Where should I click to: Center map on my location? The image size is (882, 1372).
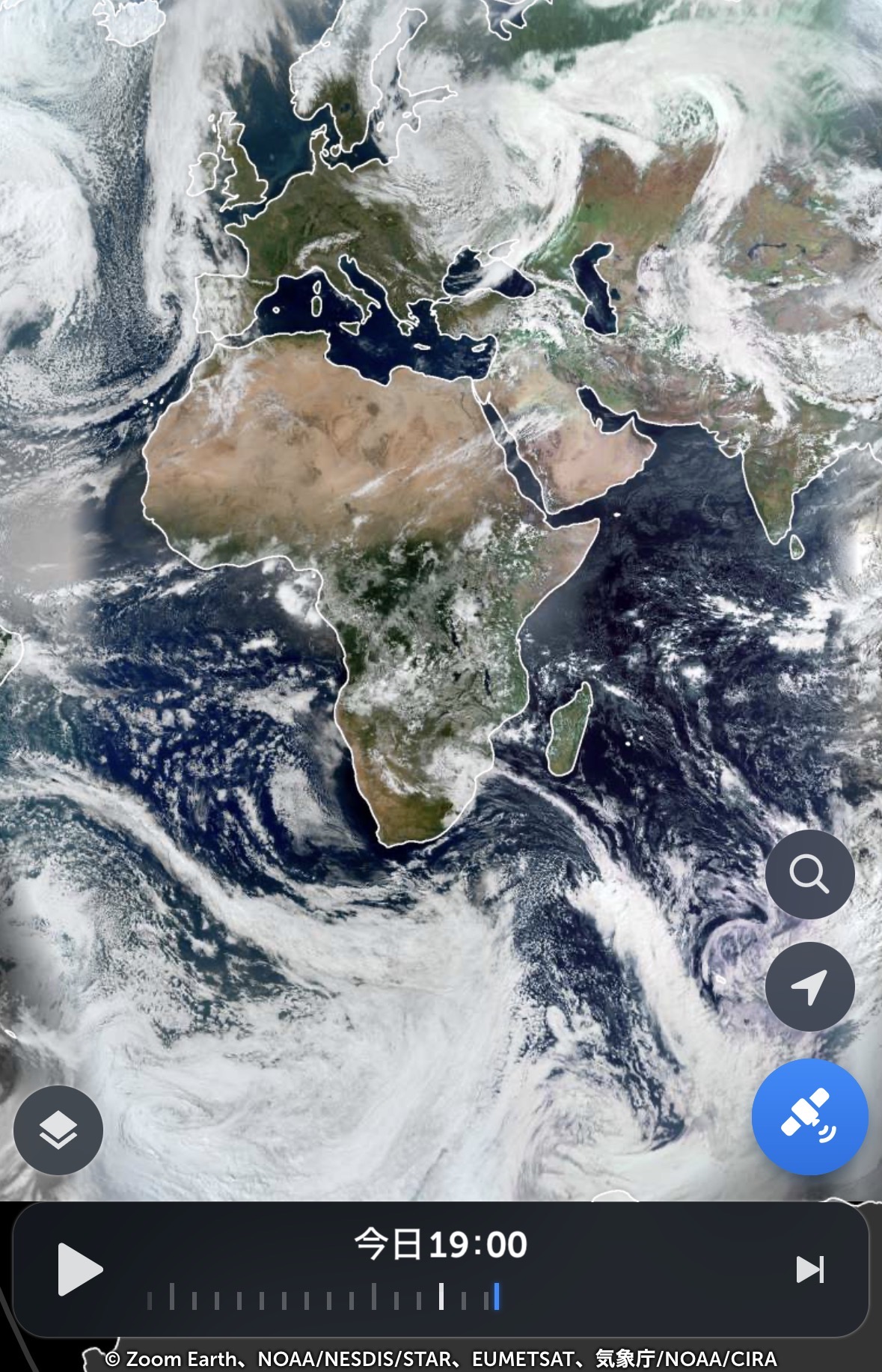pyautogui.click(x=809, y=987)
